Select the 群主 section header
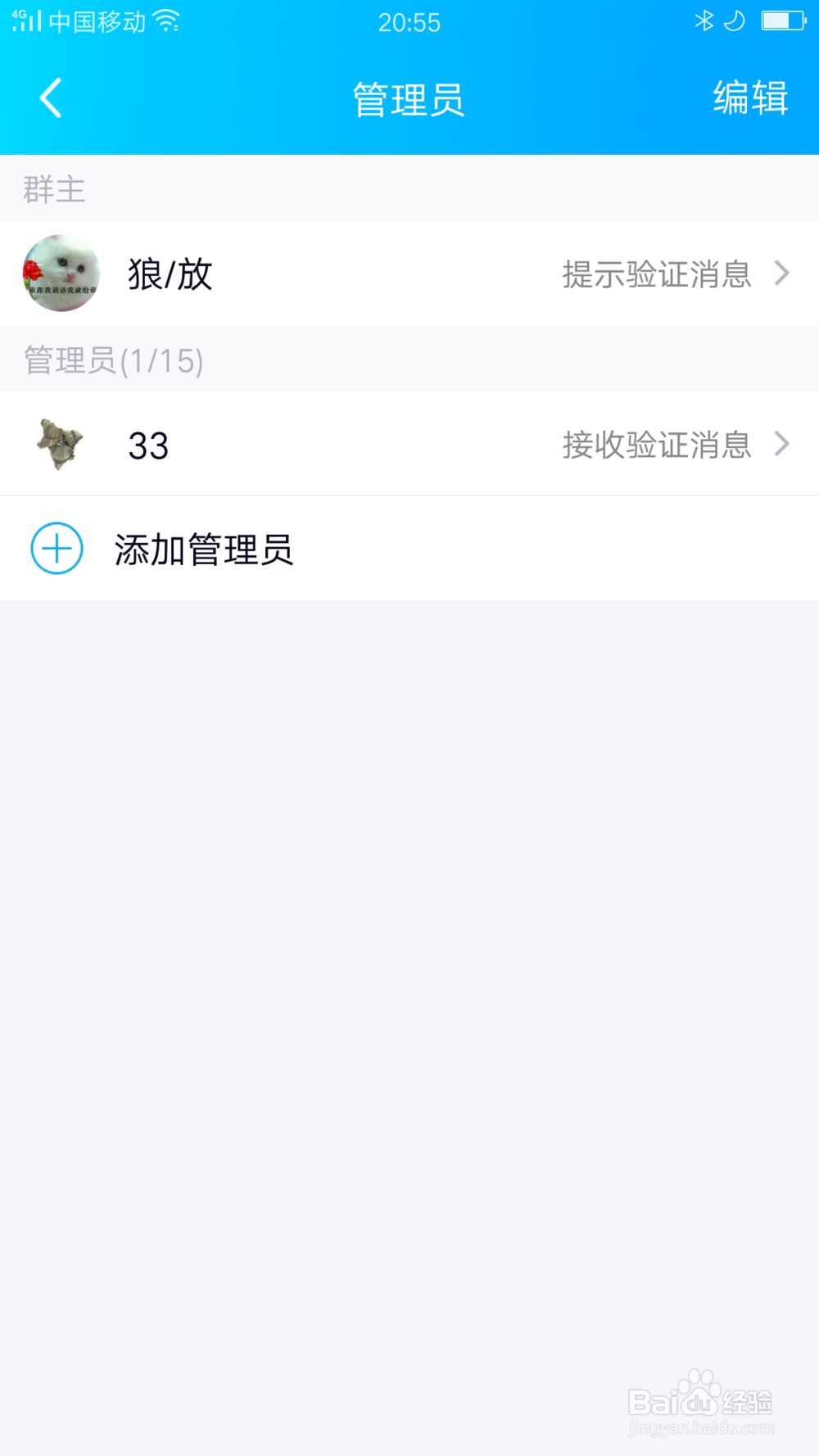This screenshot has width=819, height=1456. [x=53, y=189]
